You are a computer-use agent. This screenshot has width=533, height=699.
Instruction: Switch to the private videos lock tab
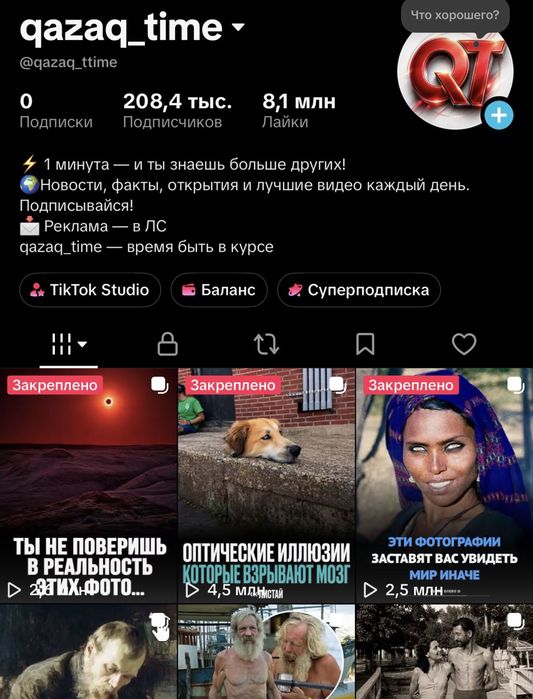tap(168, 345)
